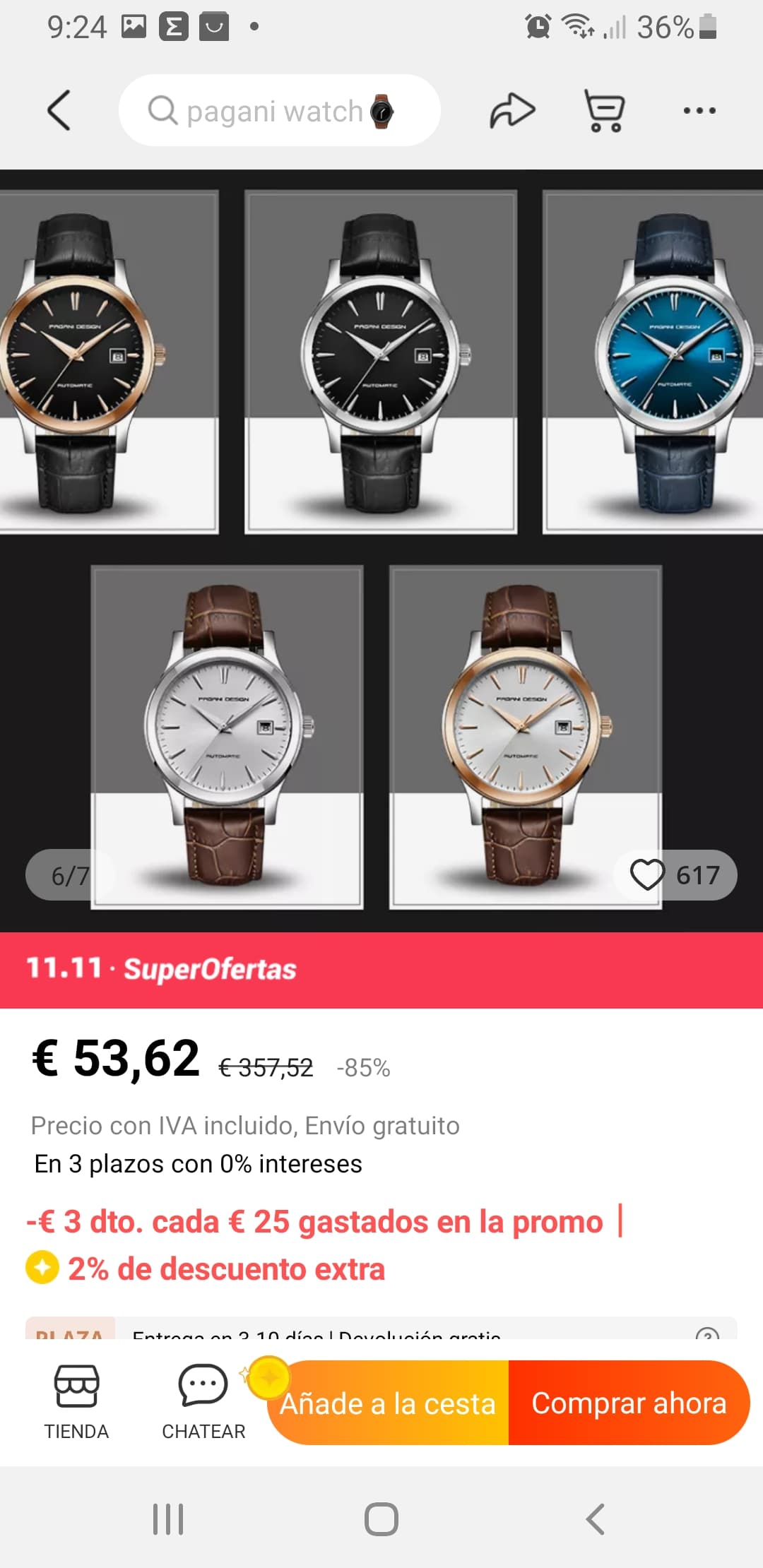Viewport: 763px width, 1568px height.
Task: Open delivery info help icon
Action: coord(707,1334)
